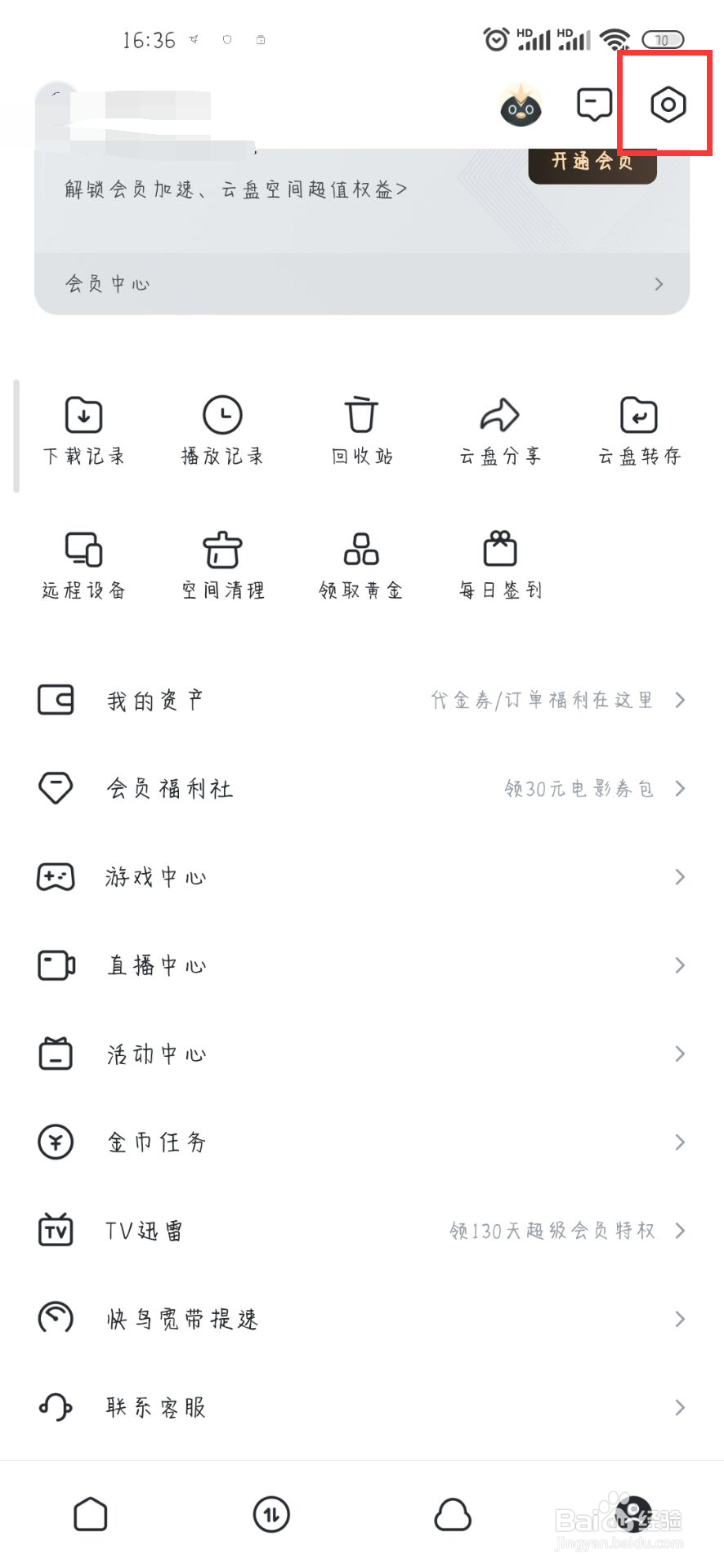Open 会员中心 row
Image resolution: width=724 pixels, height=1568 pixels.
point(362,283)
